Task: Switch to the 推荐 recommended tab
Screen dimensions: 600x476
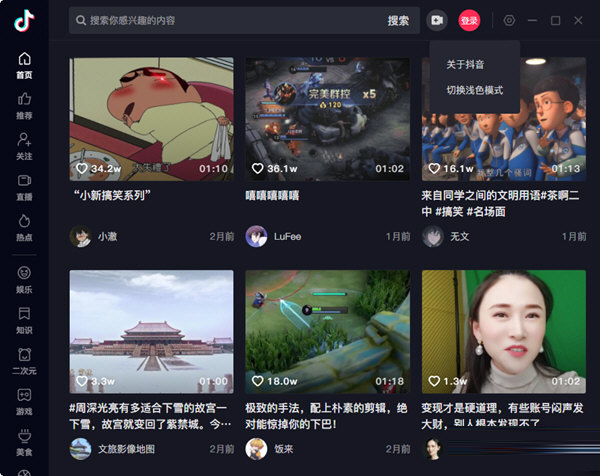Action: pyautogui.click(x=24, y=106)
